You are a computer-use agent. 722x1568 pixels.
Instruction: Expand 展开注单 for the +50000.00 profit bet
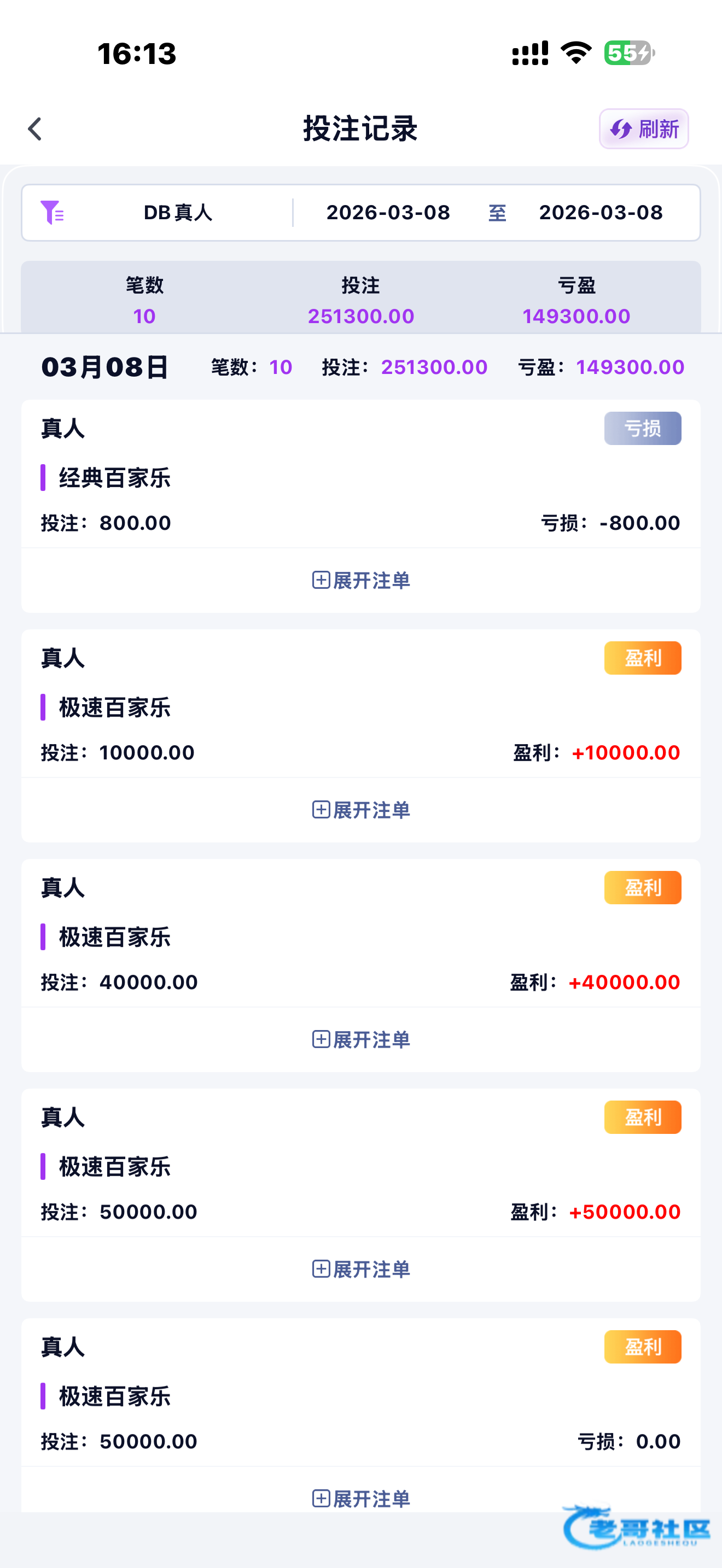tap(361, 1268)
